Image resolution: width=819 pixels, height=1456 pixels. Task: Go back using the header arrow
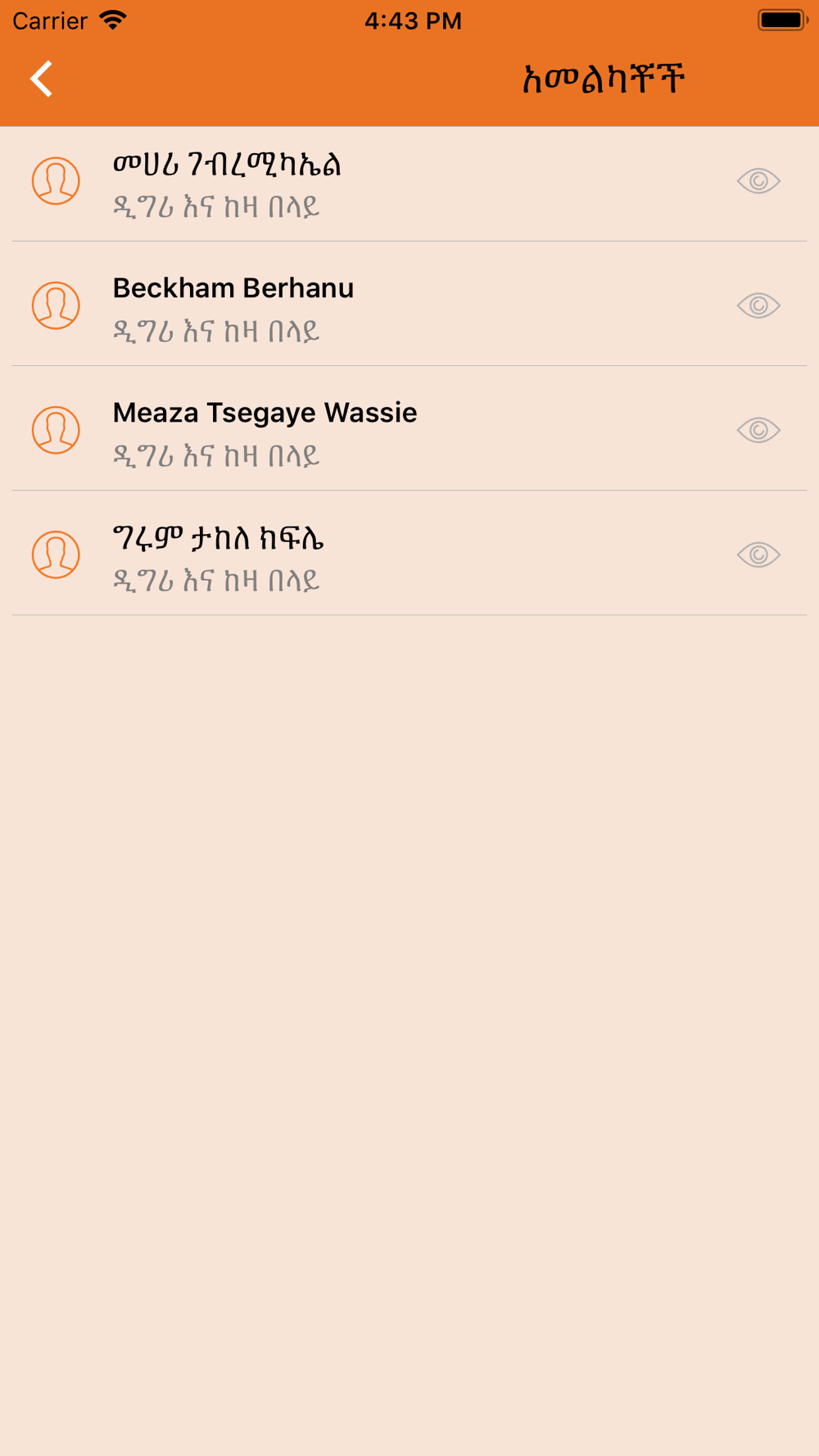(41, 79)
